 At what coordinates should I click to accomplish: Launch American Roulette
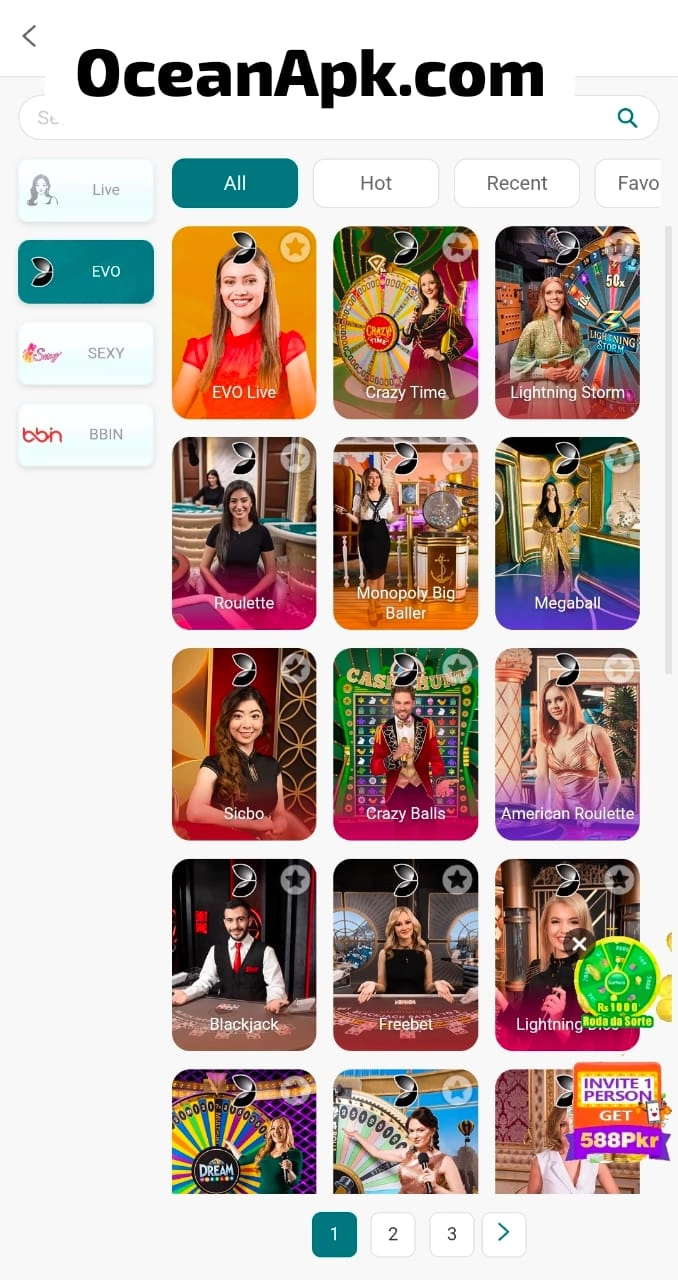click(x=567, y=744)
